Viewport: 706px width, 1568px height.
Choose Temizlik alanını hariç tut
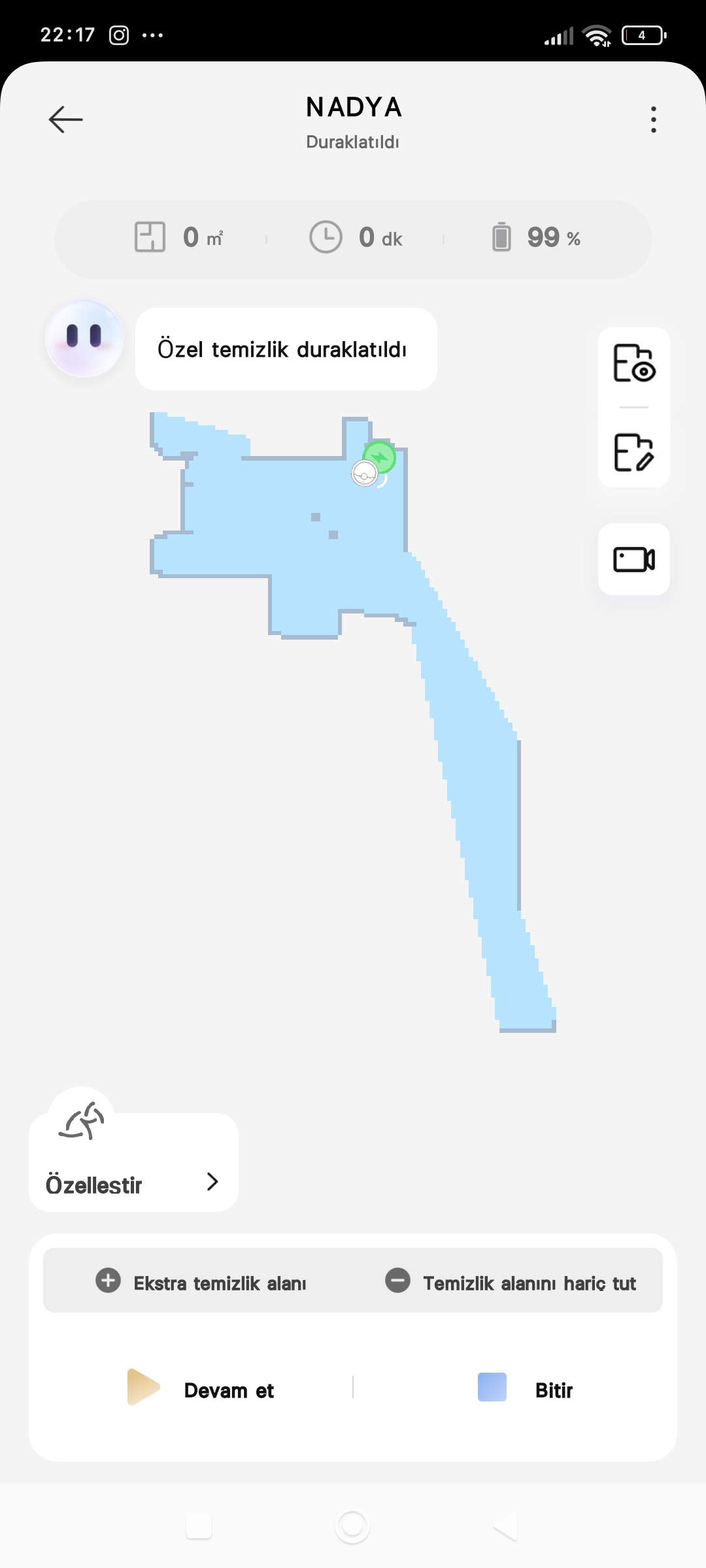click(511, 1282)
